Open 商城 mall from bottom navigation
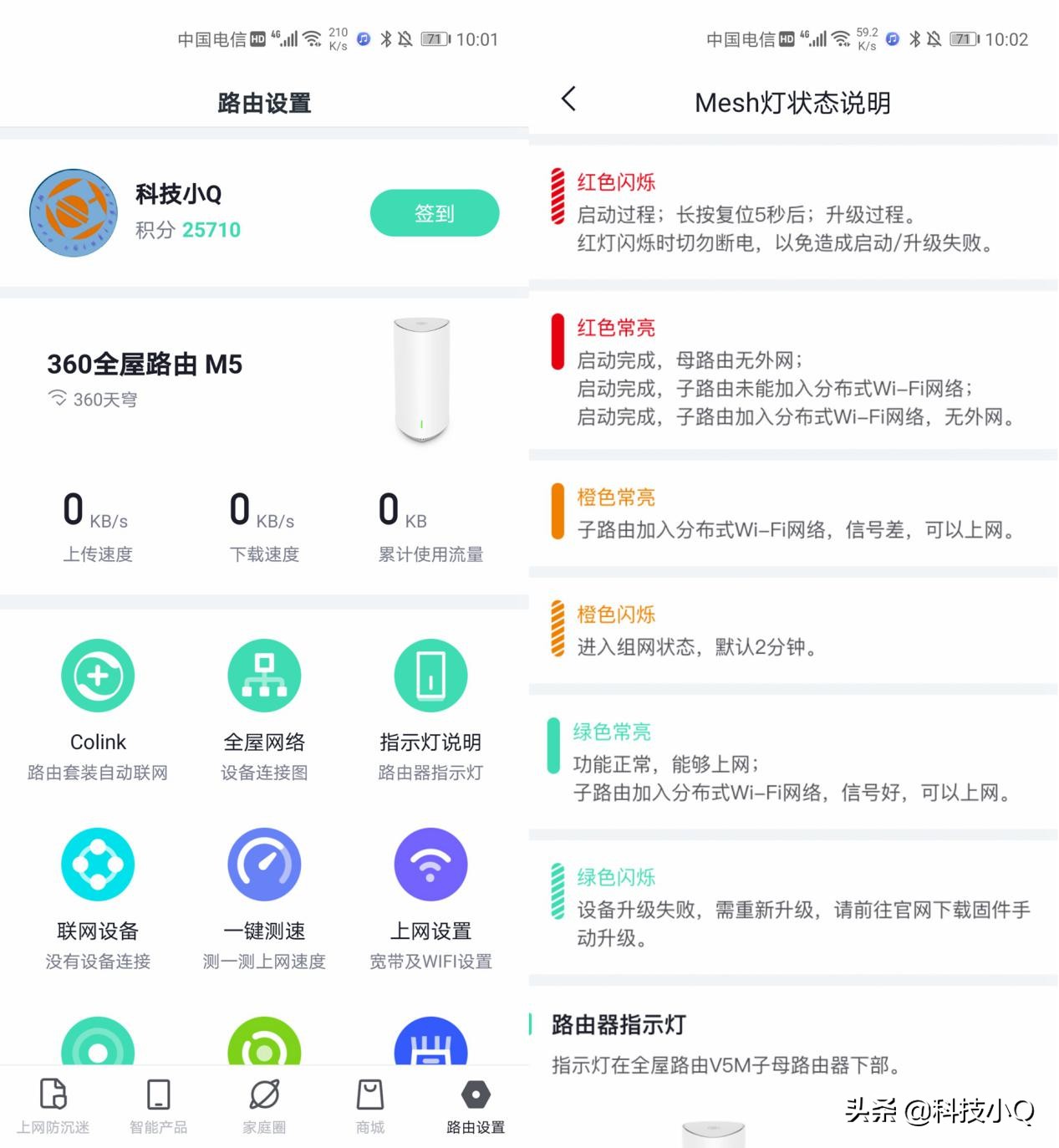Image resolution: width=1059 pixels, height=1148 pixels. 369,1104
